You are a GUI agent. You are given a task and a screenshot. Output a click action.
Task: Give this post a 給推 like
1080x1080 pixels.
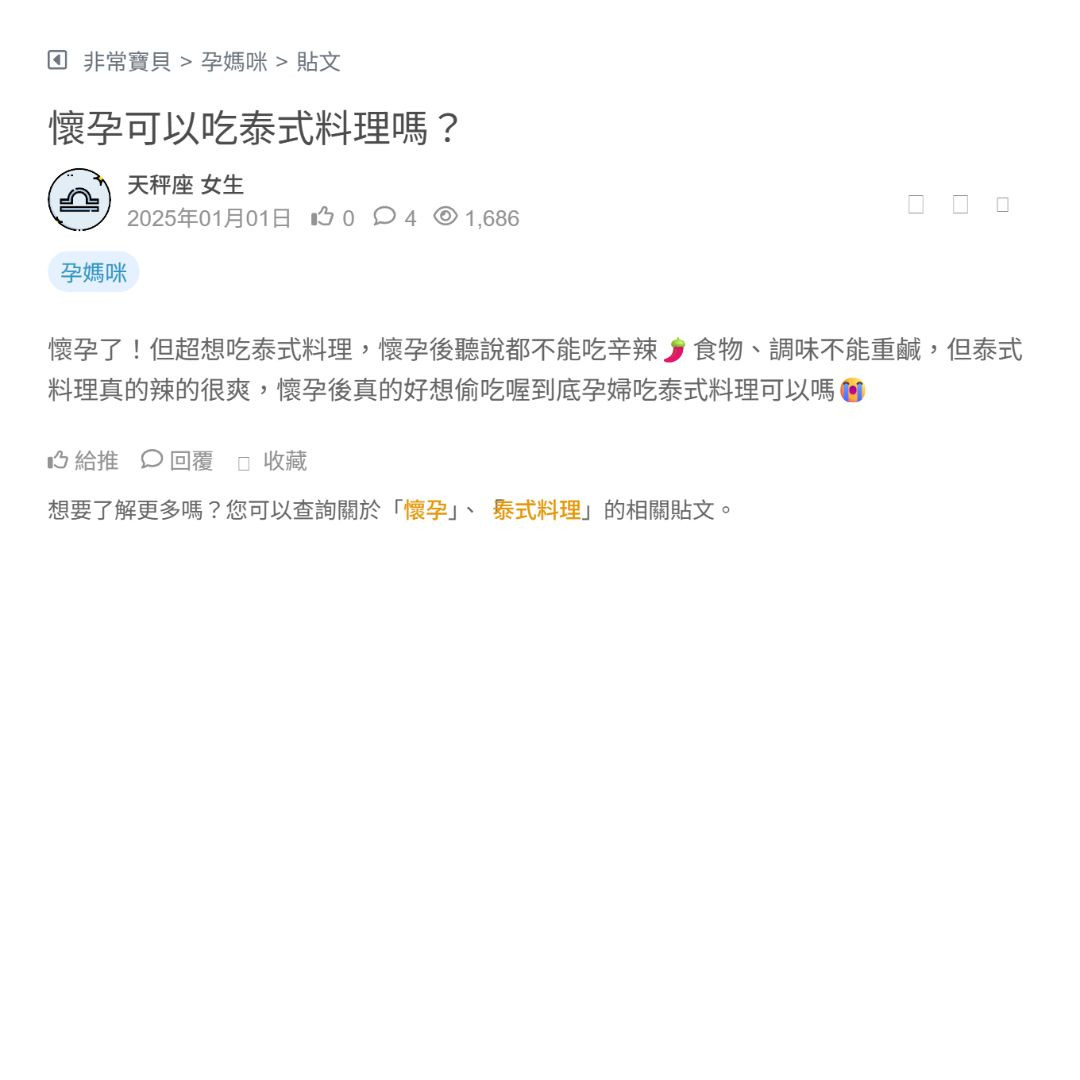coord(83,460)
